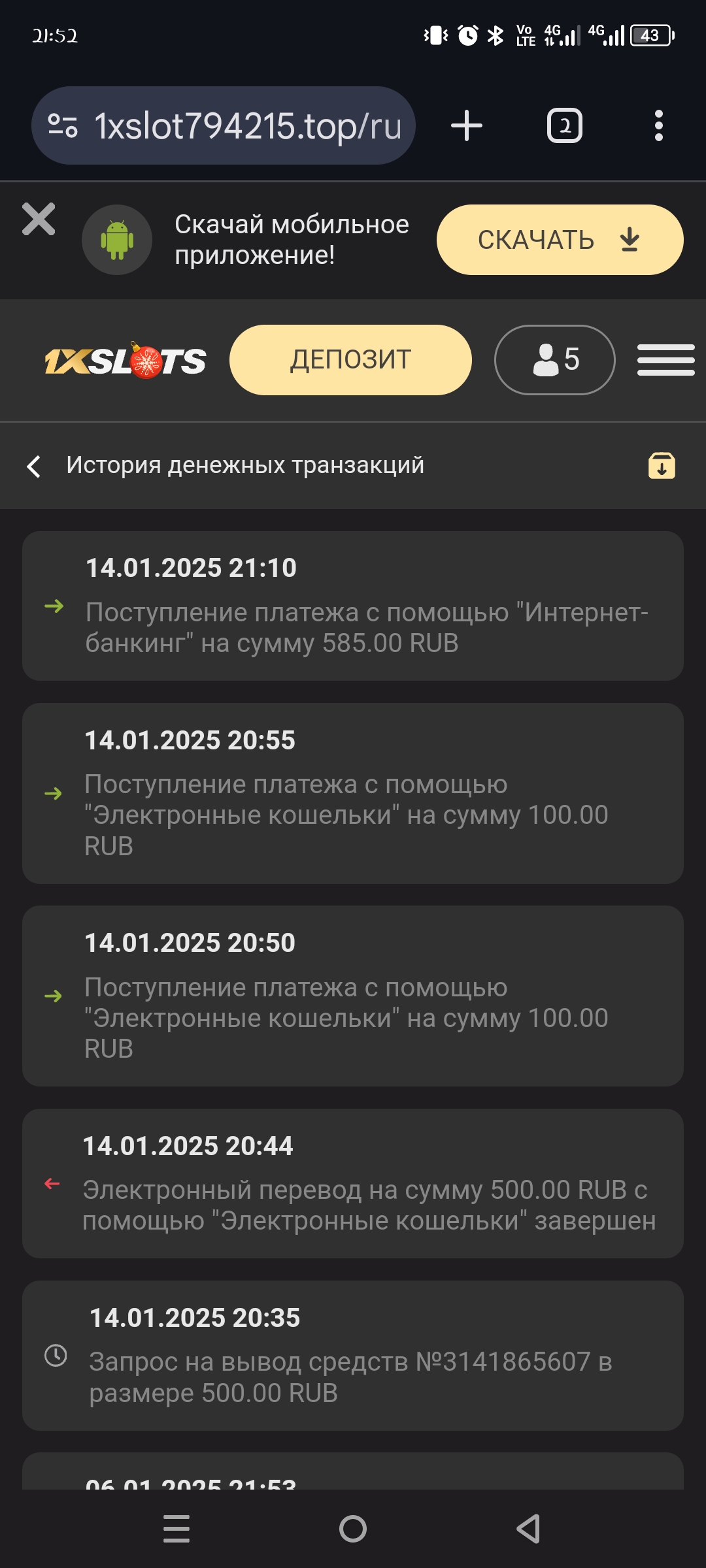Open the browser's three-dot menu
Screen dimensions: 706x1568
658,125
